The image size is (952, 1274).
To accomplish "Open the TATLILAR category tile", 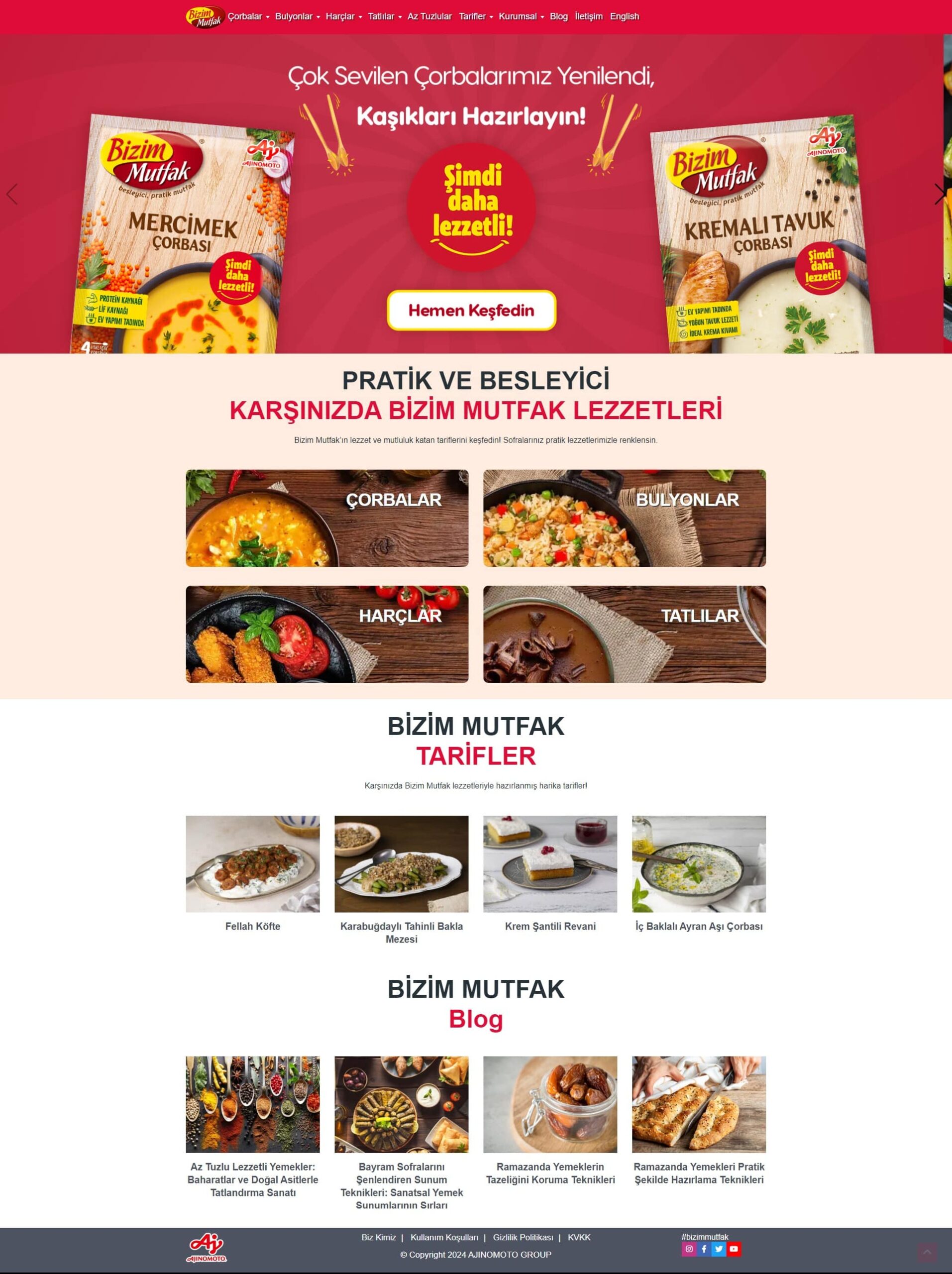I will 625,634.
